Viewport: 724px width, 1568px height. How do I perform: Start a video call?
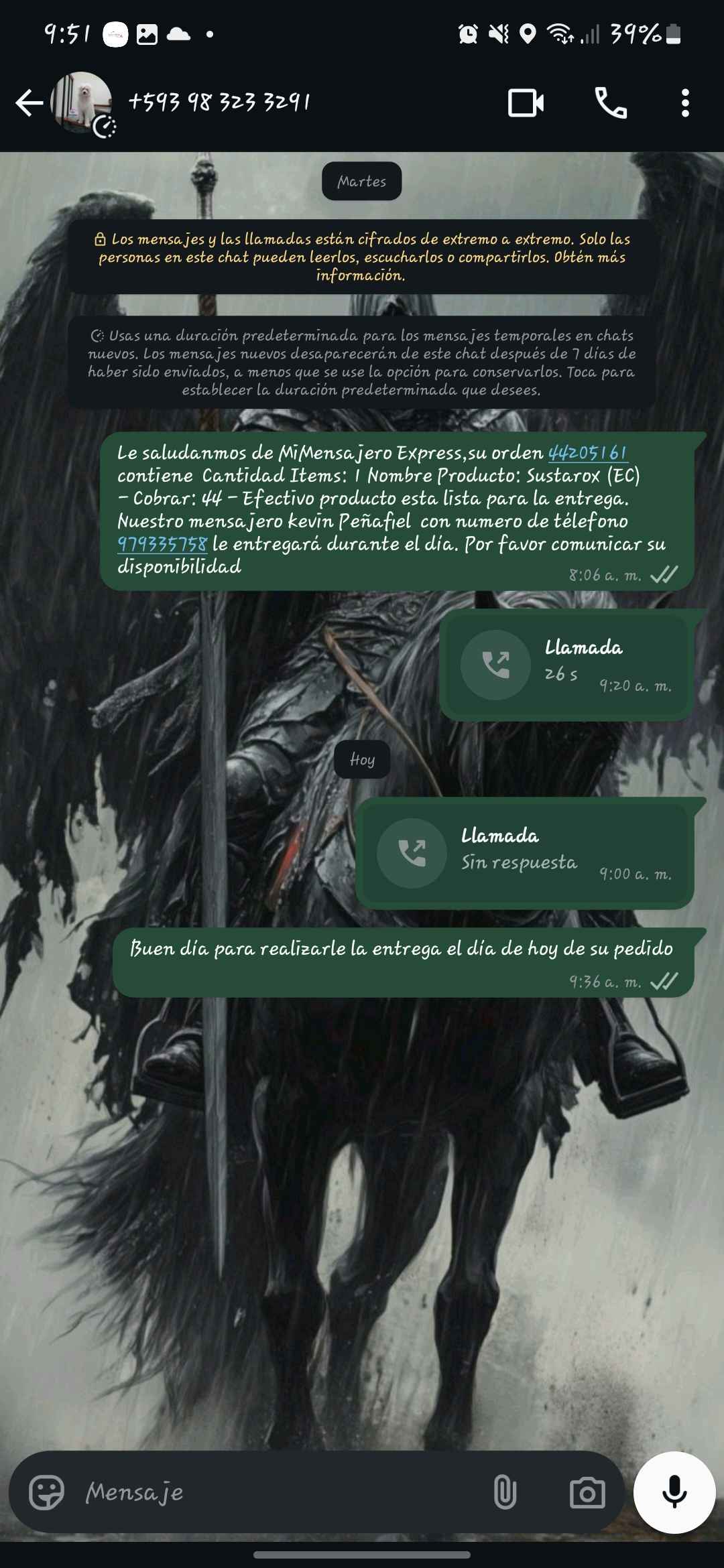click(x=526, y=103)
